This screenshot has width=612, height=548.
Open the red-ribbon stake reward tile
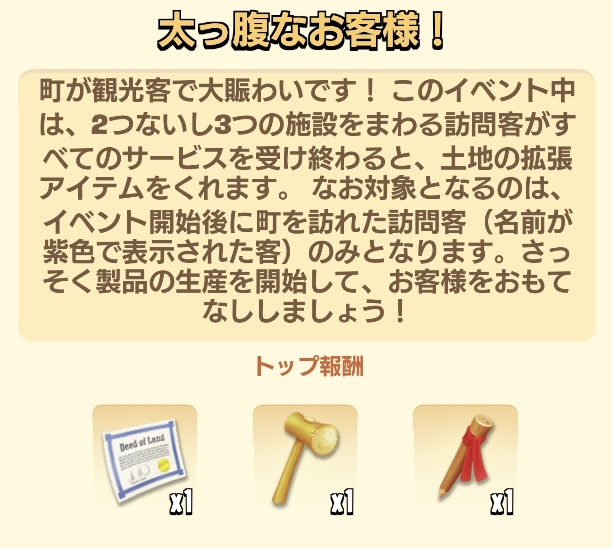pyautogui.click(x=465, y=461)
